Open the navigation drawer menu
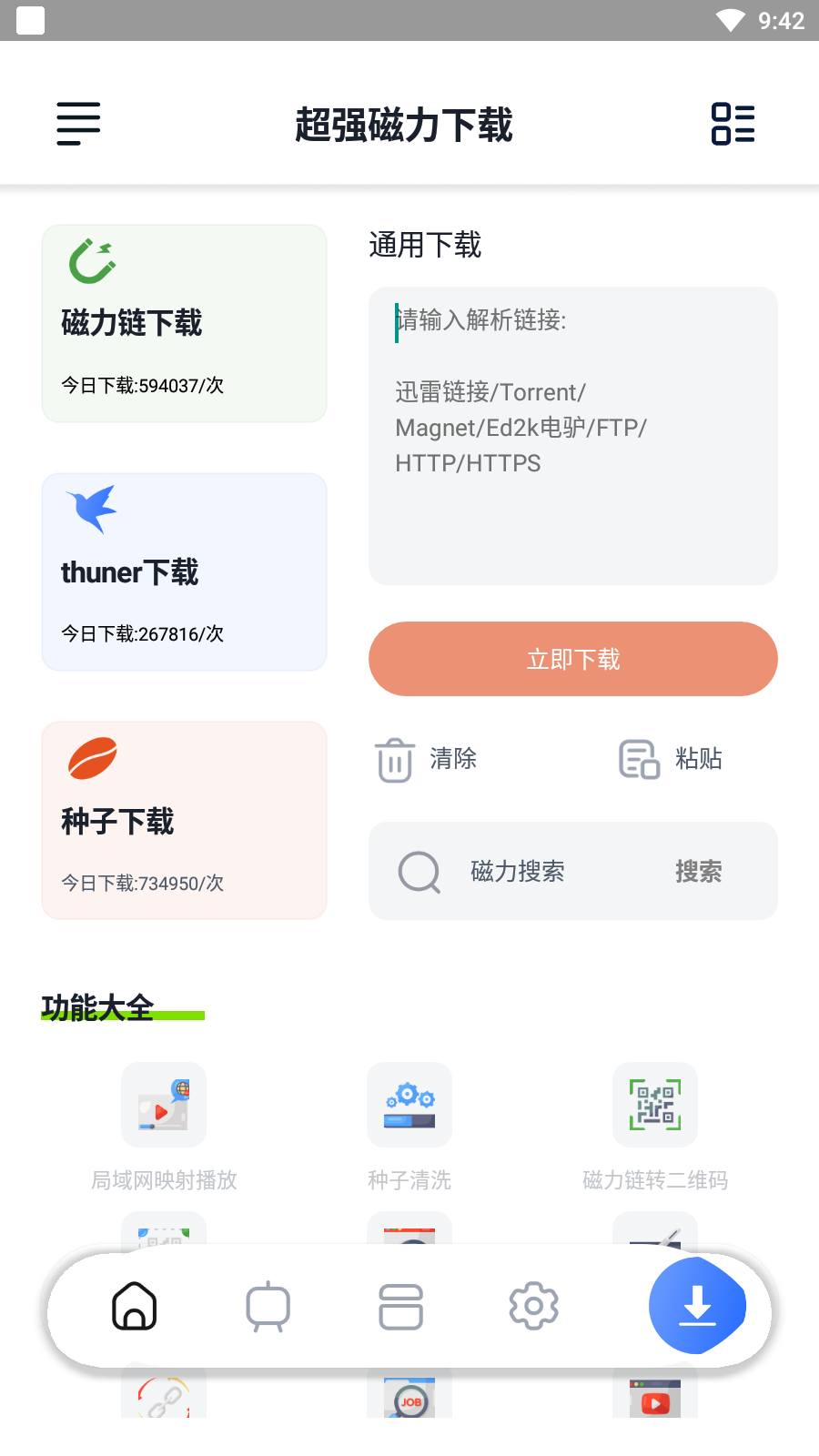819x1456 pixels. coord(77,124)
